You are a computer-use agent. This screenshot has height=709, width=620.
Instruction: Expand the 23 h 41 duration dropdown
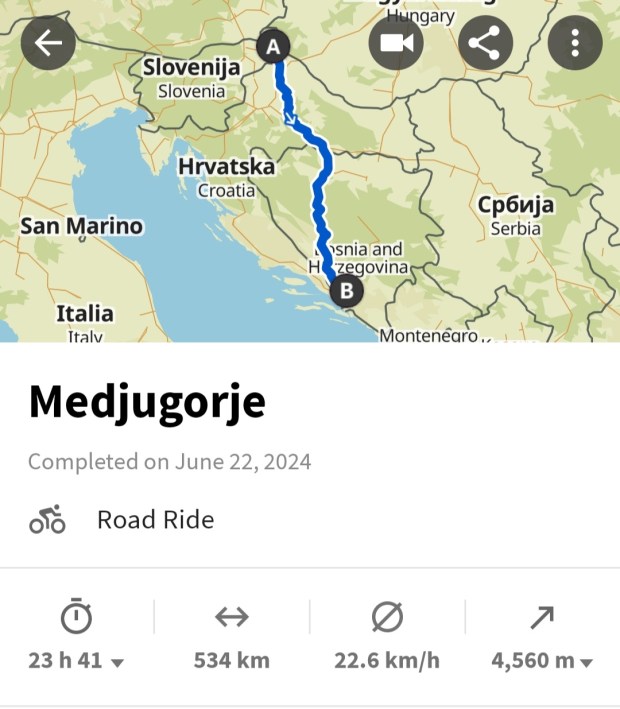click(x=77, y=661)
